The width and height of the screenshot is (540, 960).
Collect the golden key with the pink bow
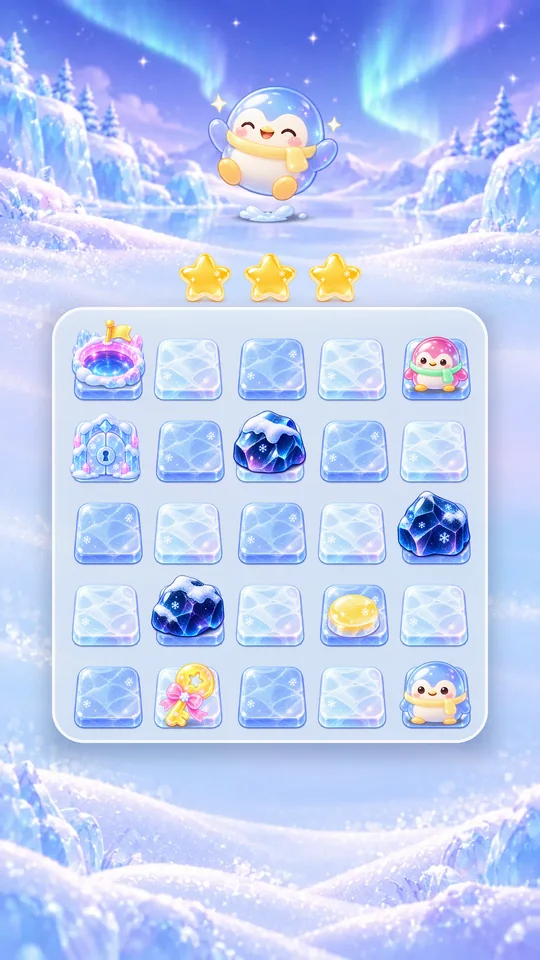tap(187, 696)
